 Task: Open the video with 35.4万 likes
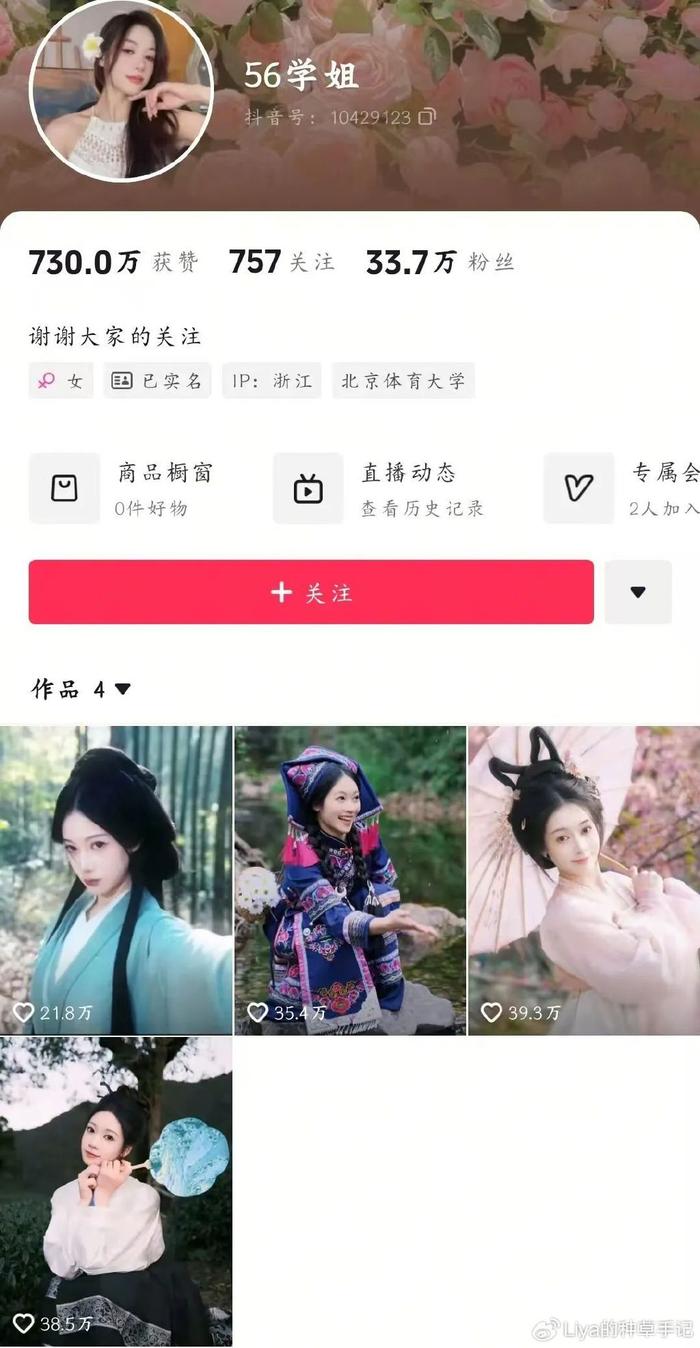click(350, 880)
